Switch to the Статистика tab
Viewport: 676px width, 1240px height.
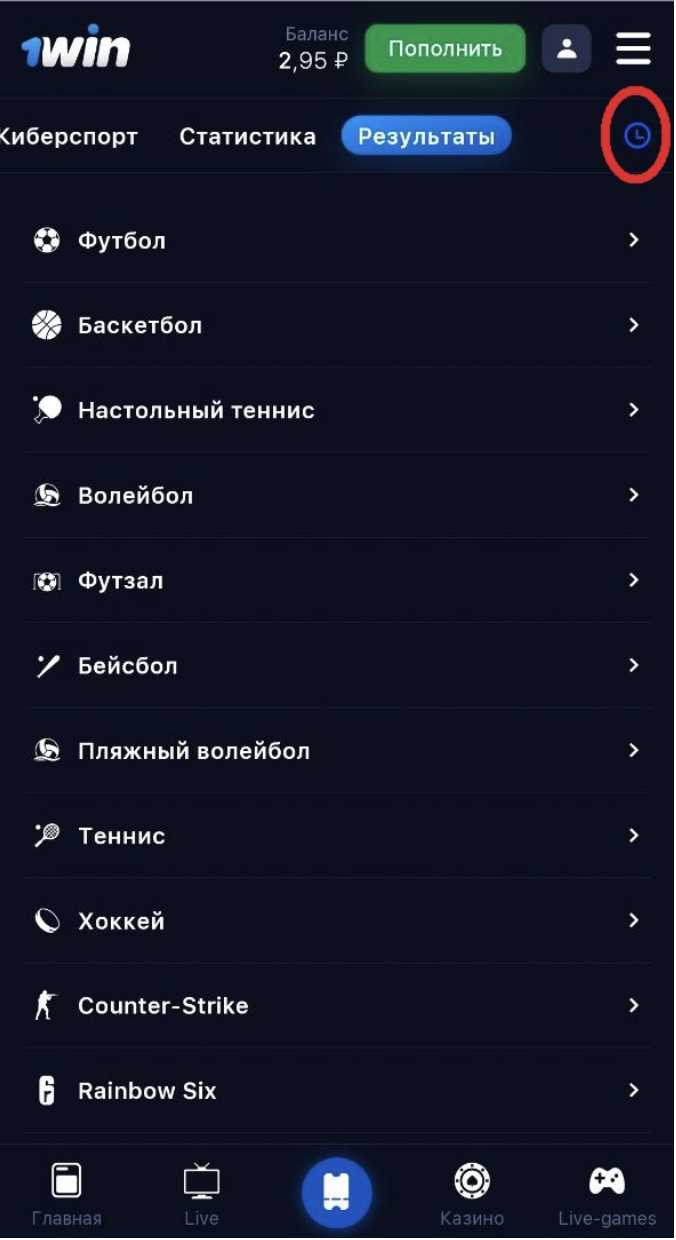(247, 136)
